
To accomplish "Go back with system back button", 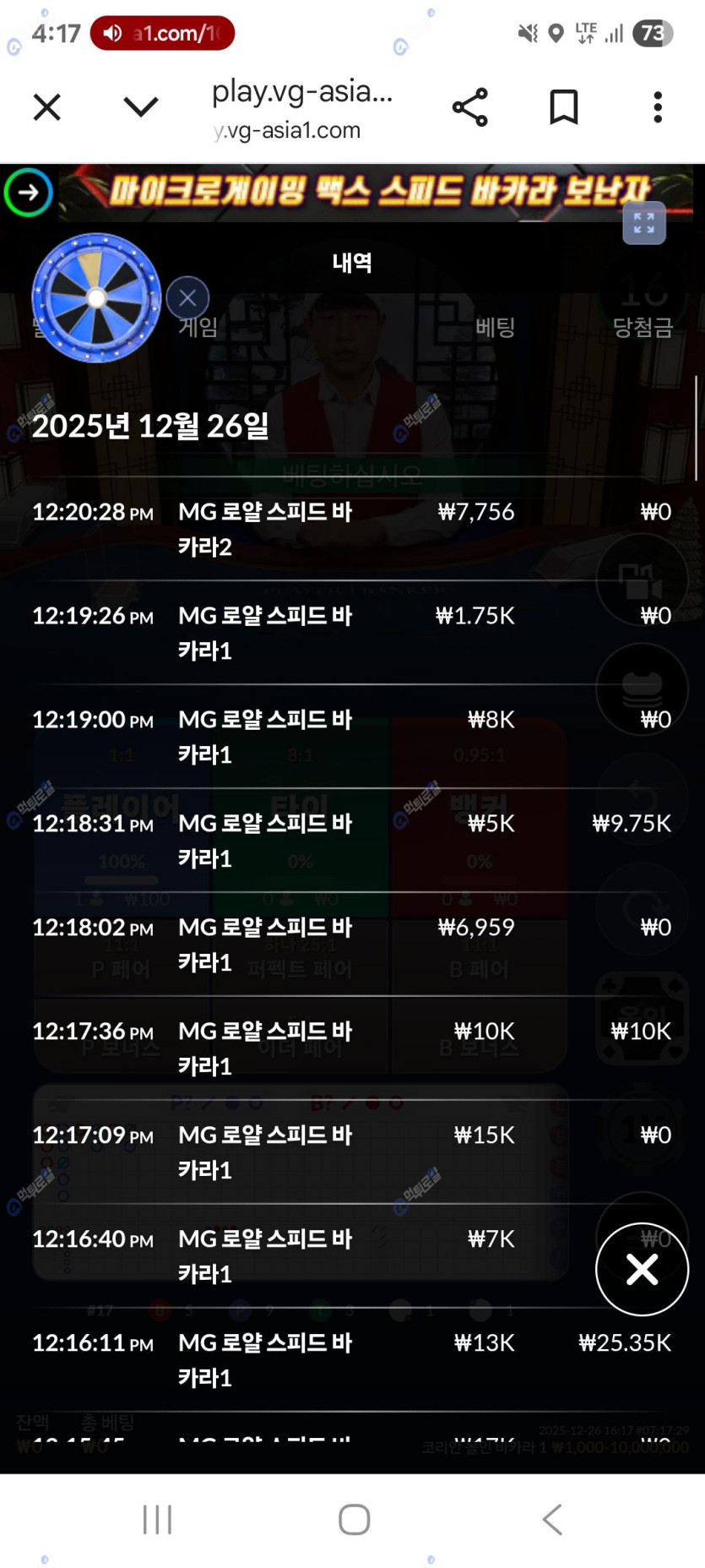I will (x=552, y=1519).
